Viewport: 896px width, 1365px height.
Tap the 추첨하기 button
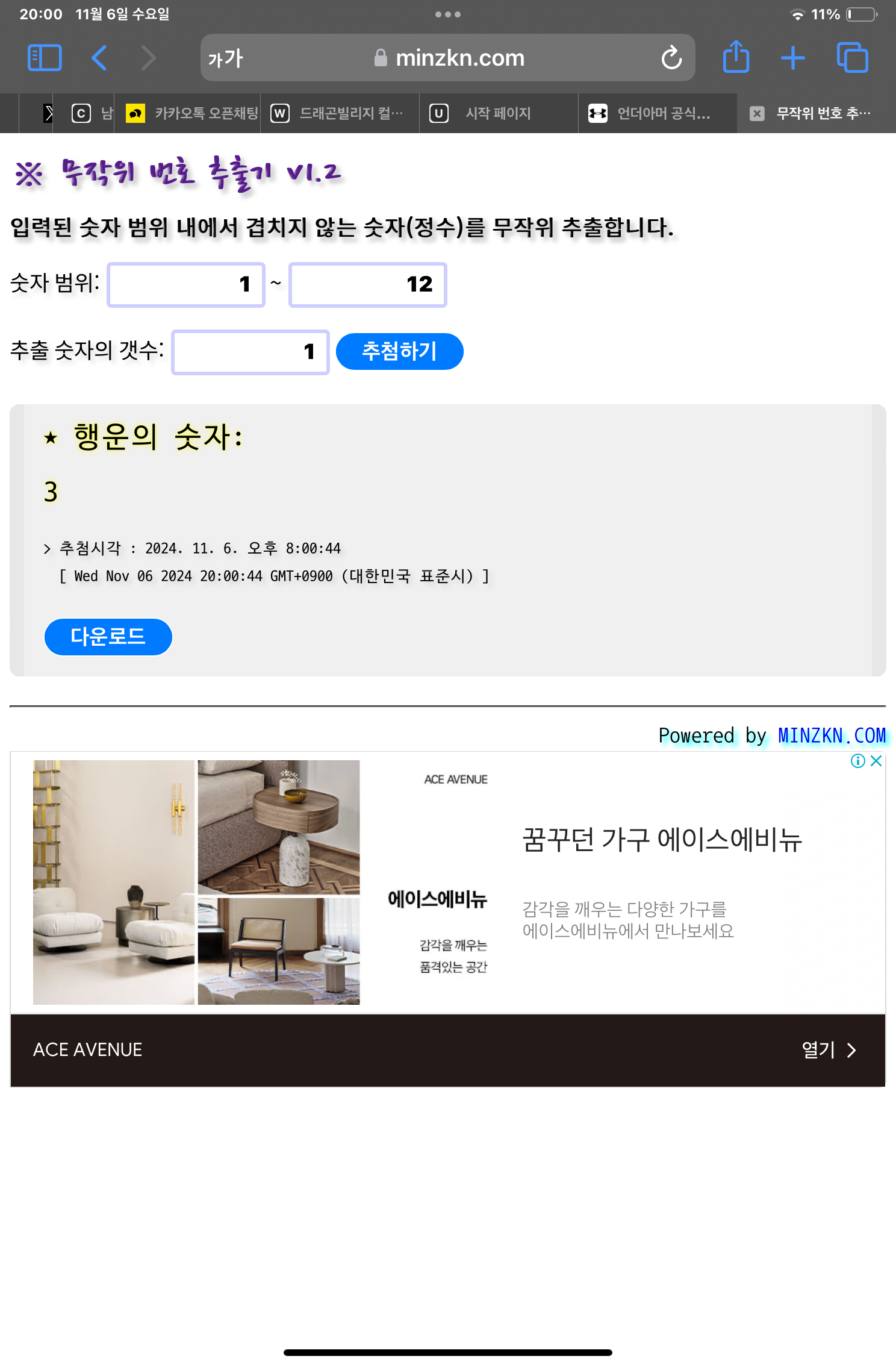click(399, 351)
